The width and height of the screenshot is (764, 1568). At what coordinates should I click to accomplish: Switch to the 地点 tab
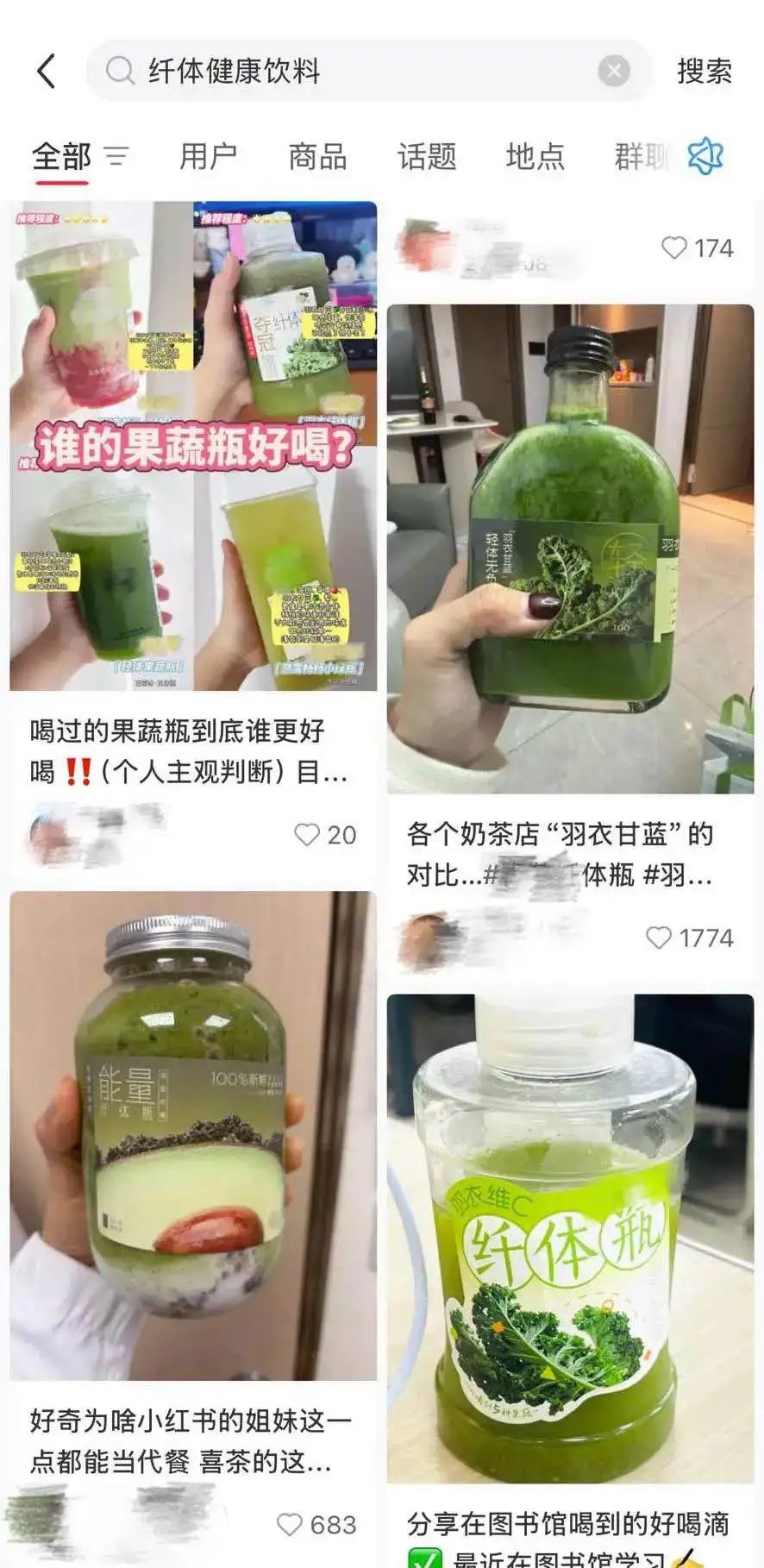click(x=535, y=156)
